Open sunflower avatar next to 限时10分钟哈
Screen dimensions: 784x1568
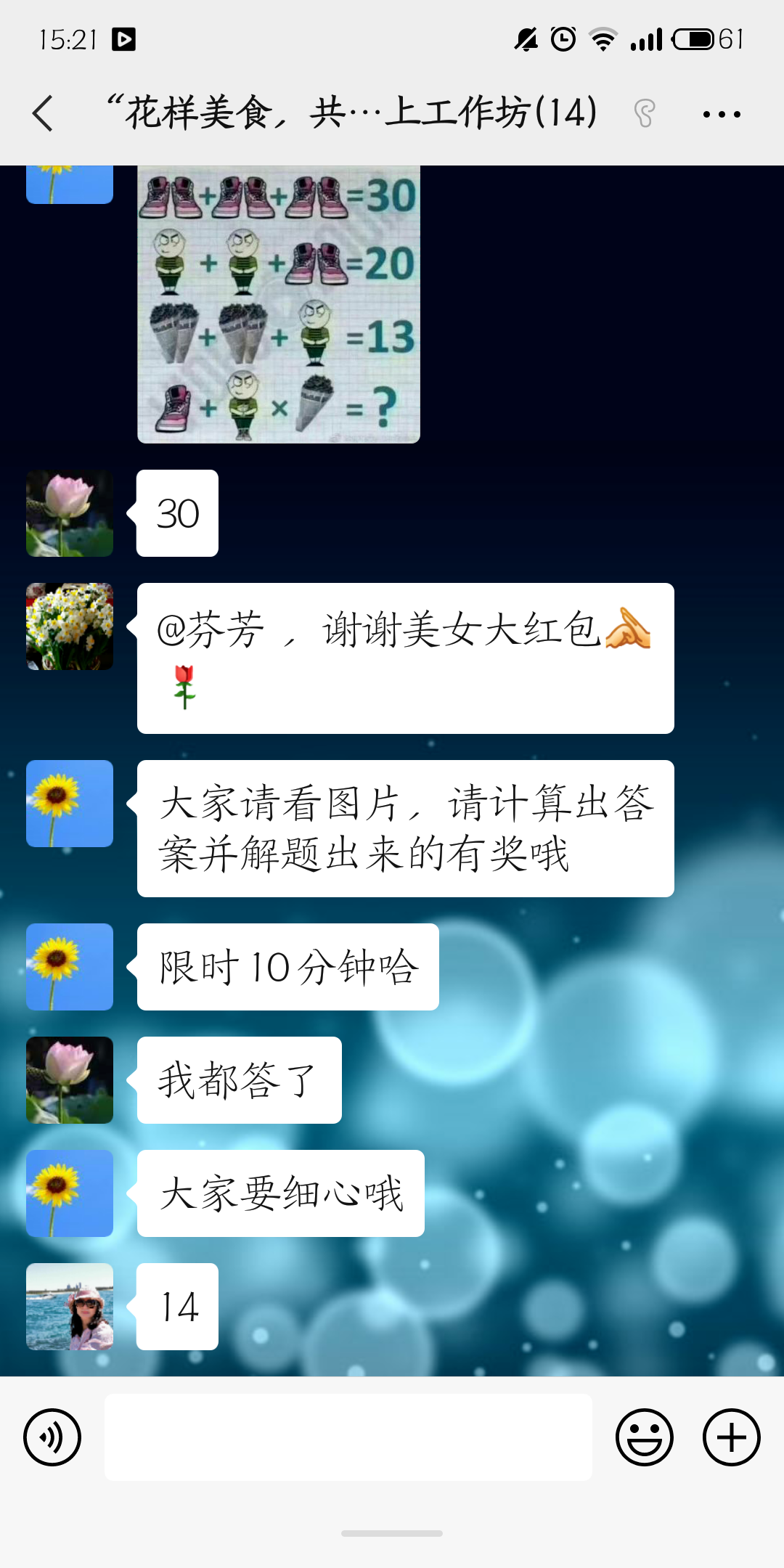[70, 967]
